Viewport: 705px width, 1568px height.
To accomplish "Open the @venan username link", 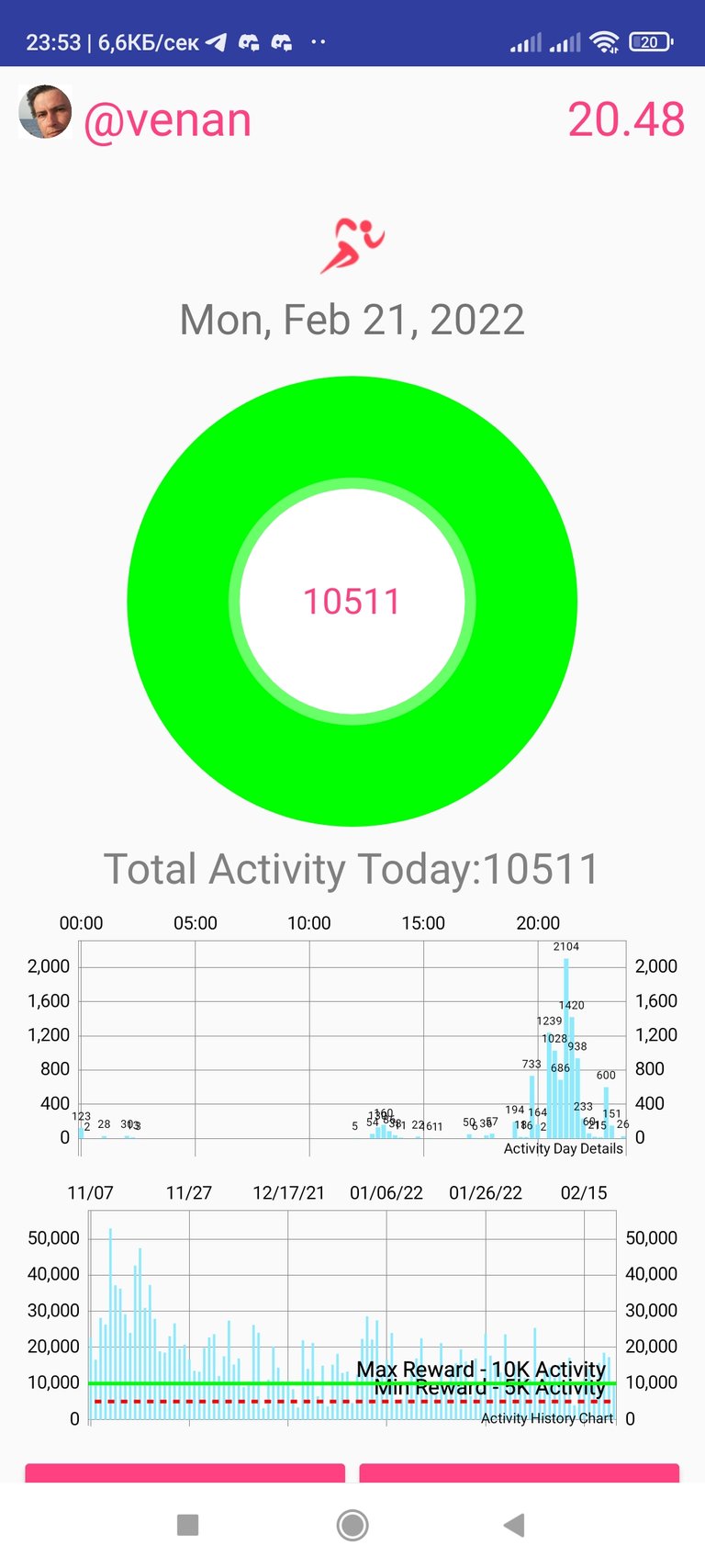I will point(168,120).
